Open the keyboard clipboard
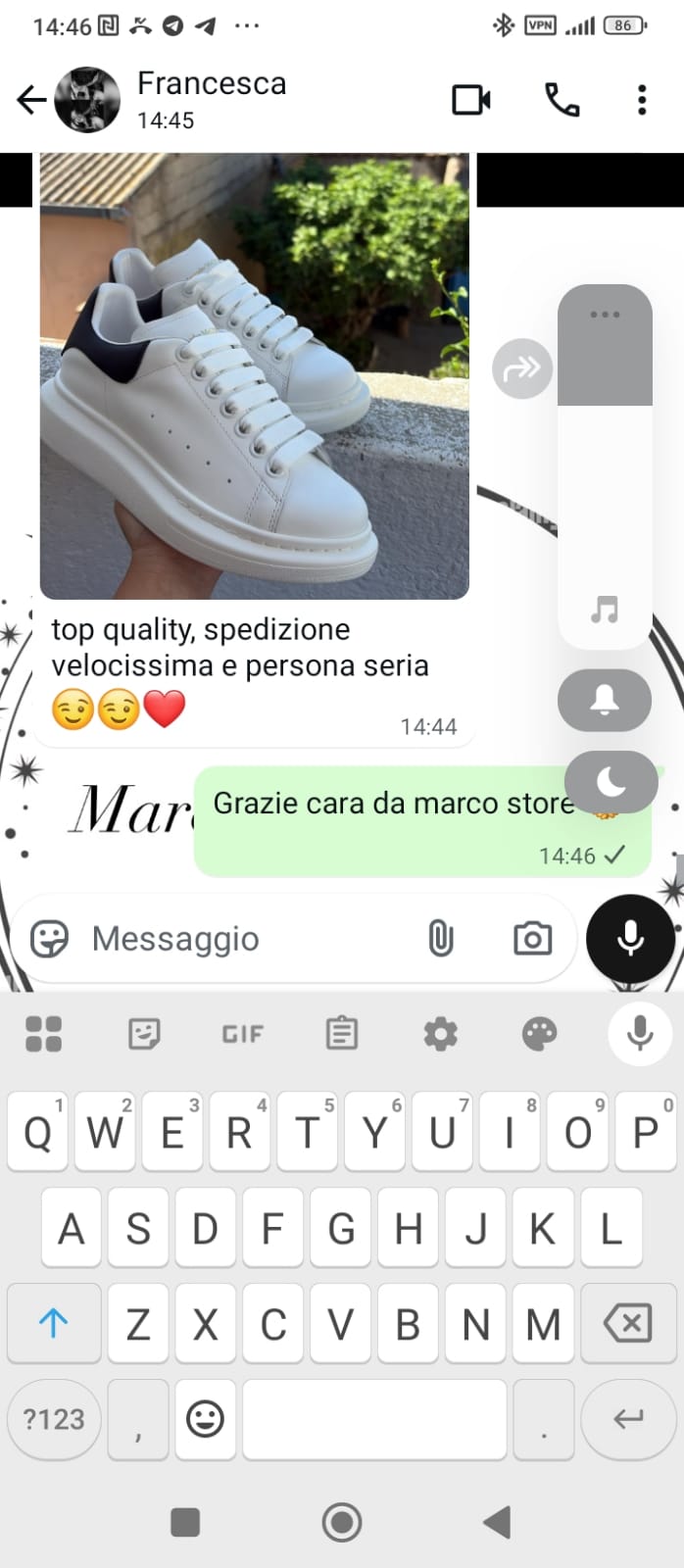 (x=341, y=1033)
